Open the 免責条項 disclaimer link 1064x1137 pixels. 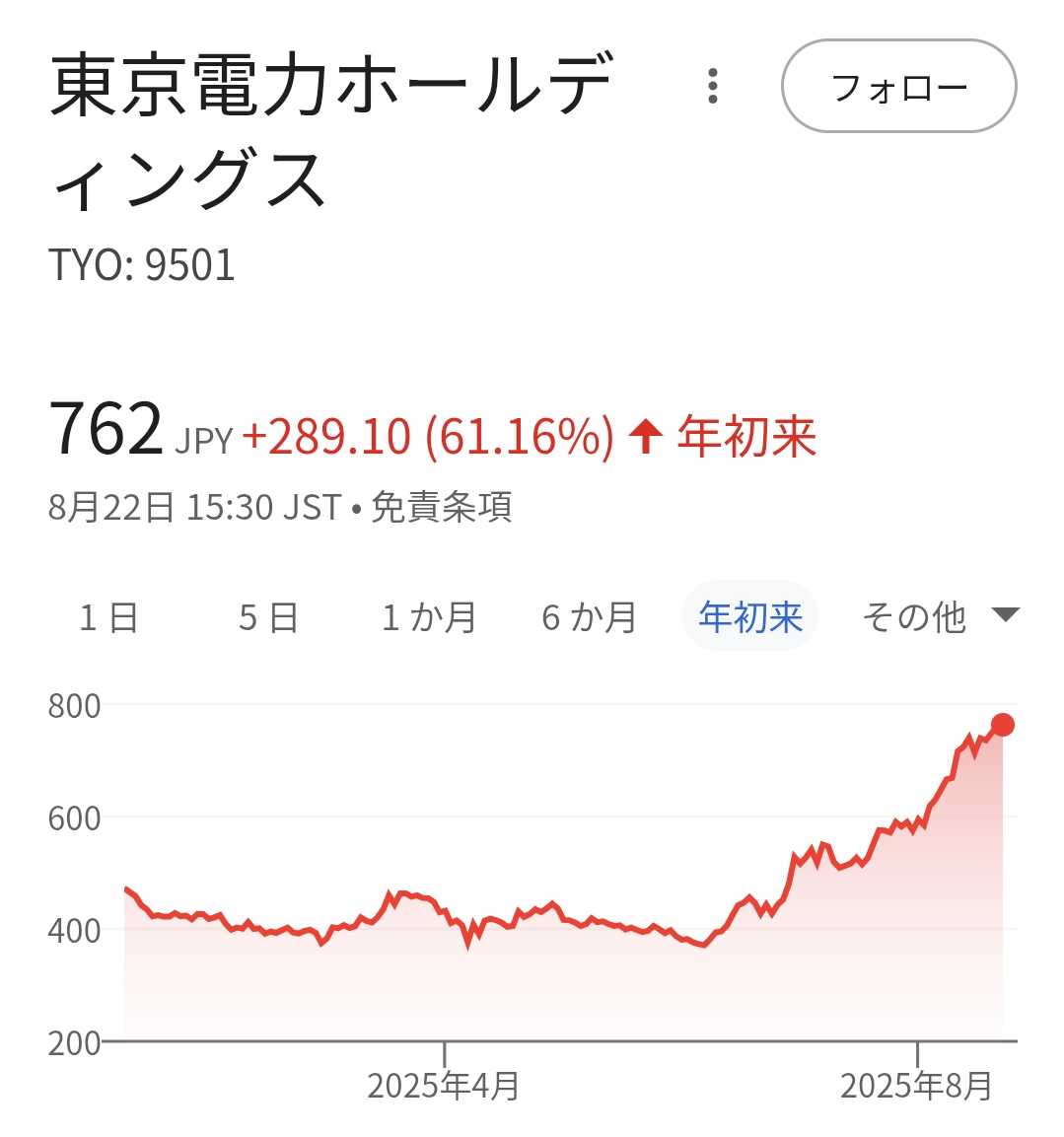pos(442,508)
